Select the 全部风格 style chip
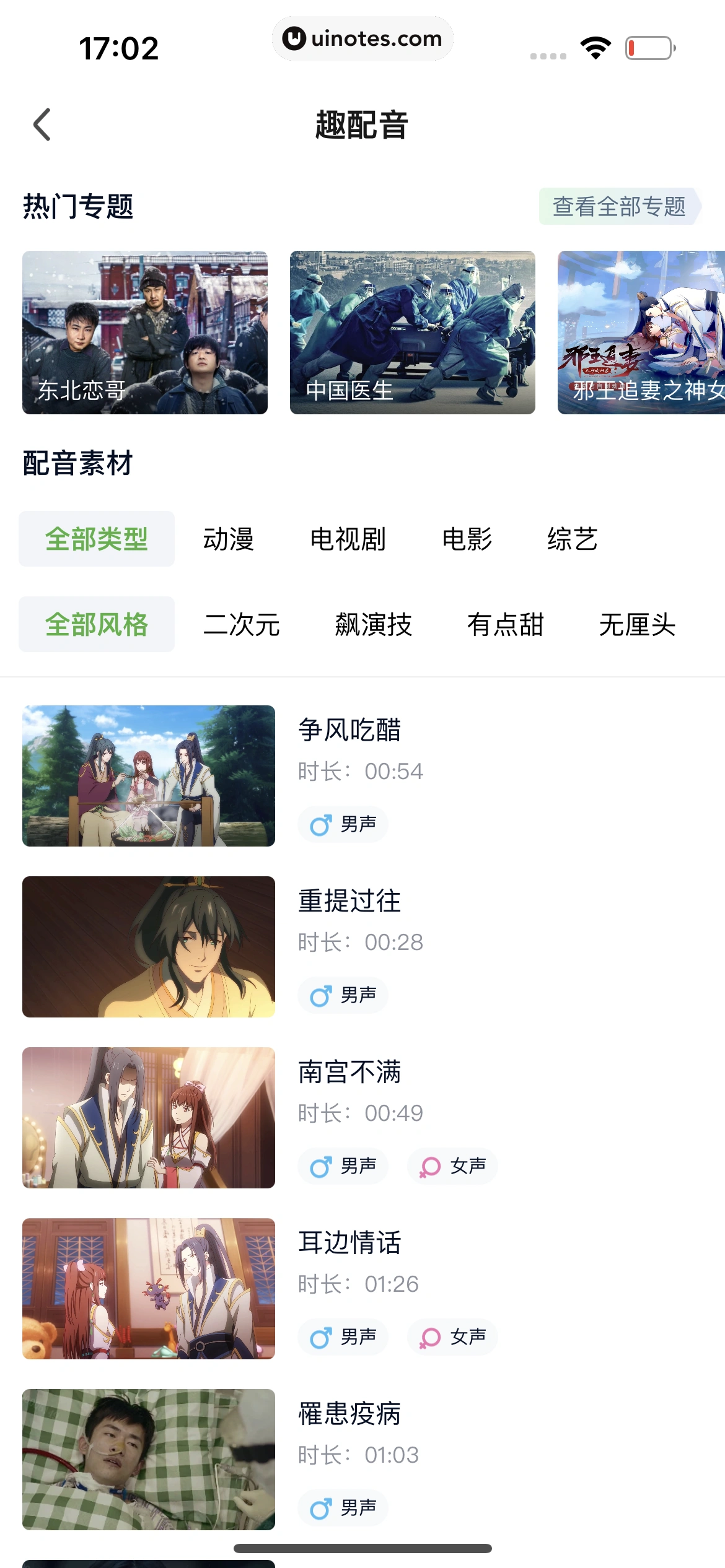Viewport: 725px width, 1568px height. point(97,624)
